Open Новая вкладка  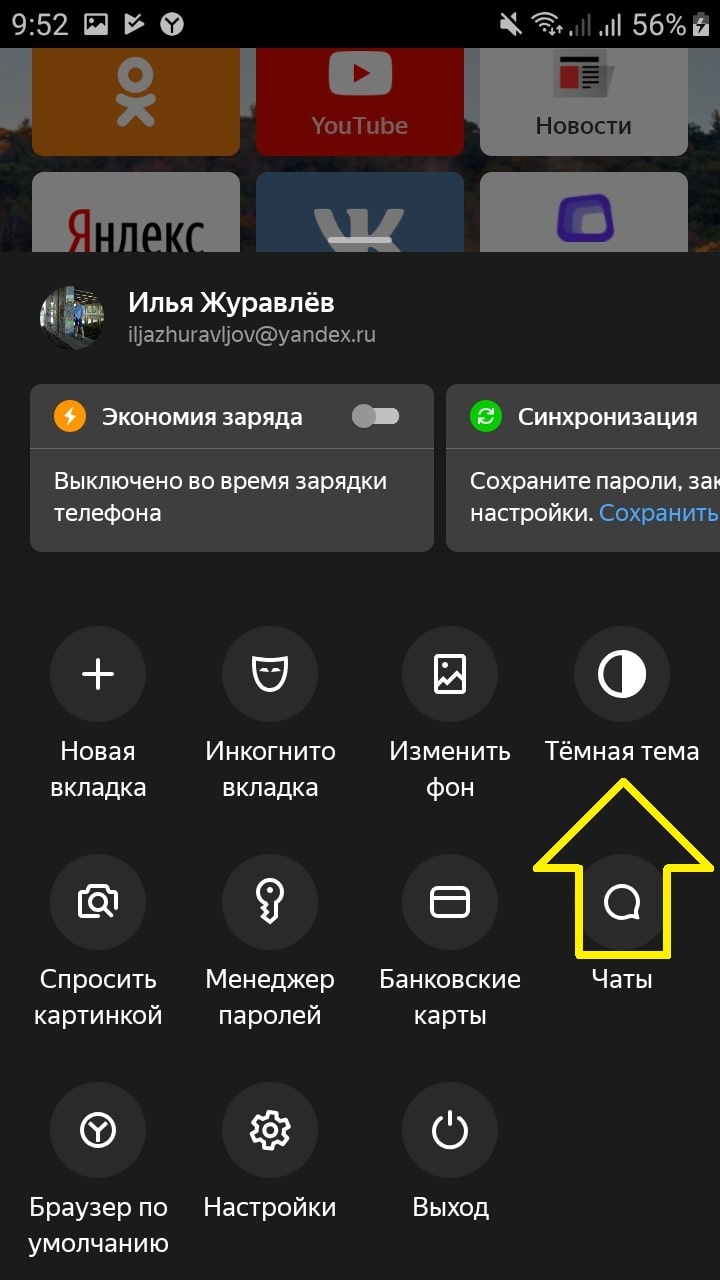[98, 675]
